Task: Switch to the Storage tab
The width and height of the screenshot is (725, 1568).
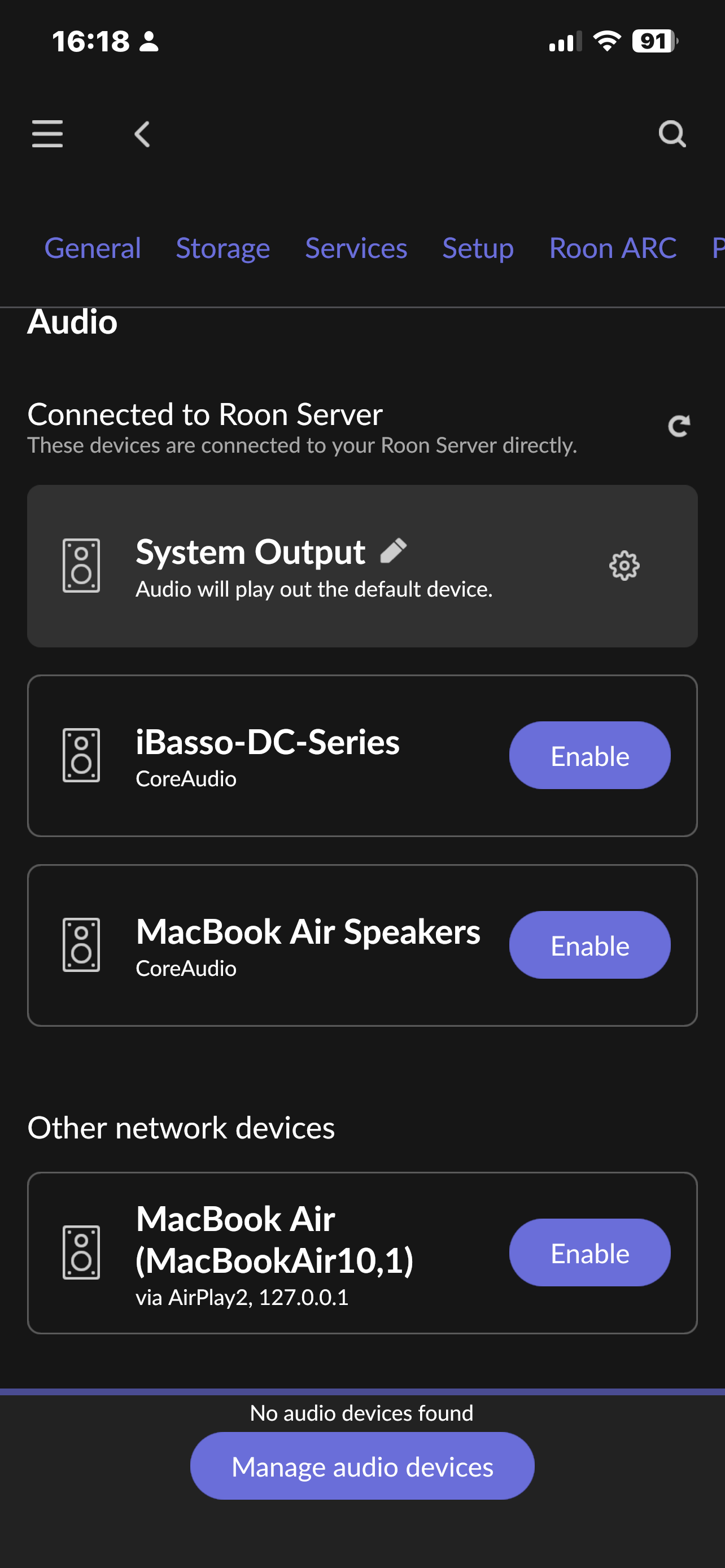Action: pos(223,248)
